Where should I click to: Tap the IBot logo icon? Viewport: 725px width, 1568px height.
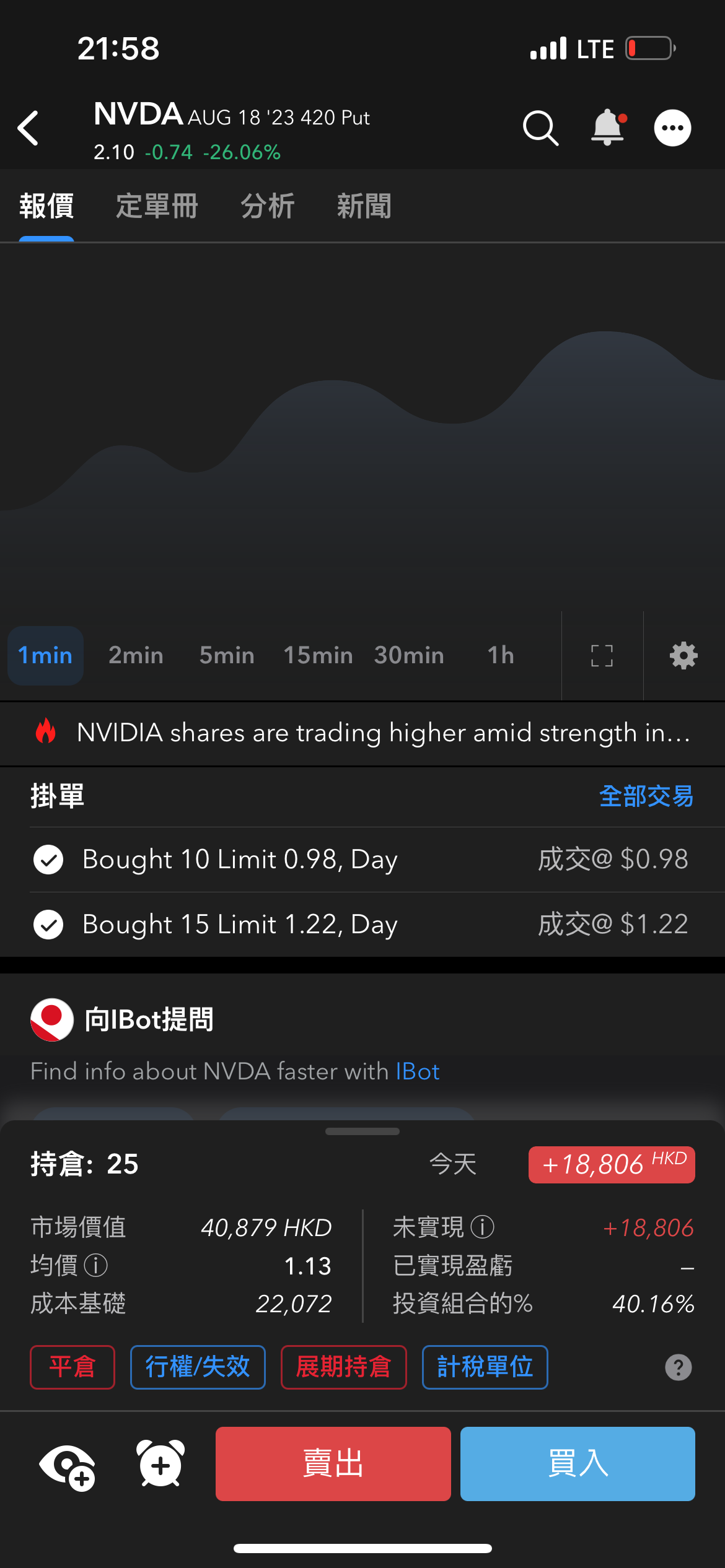coord(51,1019)
